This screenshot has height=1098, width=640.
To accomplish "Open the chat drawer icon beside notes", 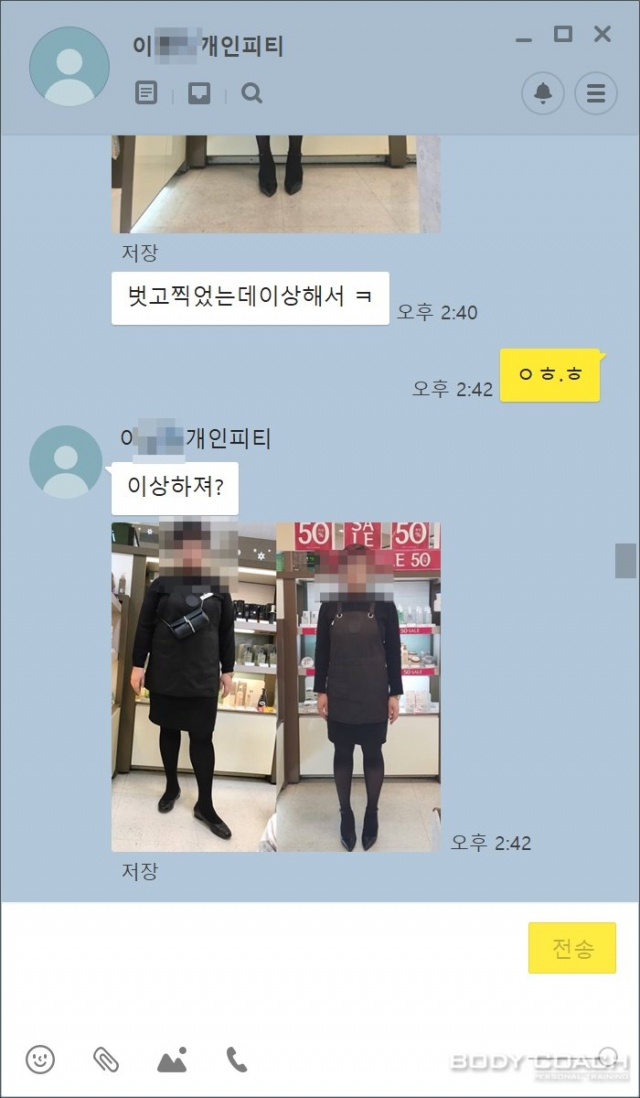I will click(199, 93).
